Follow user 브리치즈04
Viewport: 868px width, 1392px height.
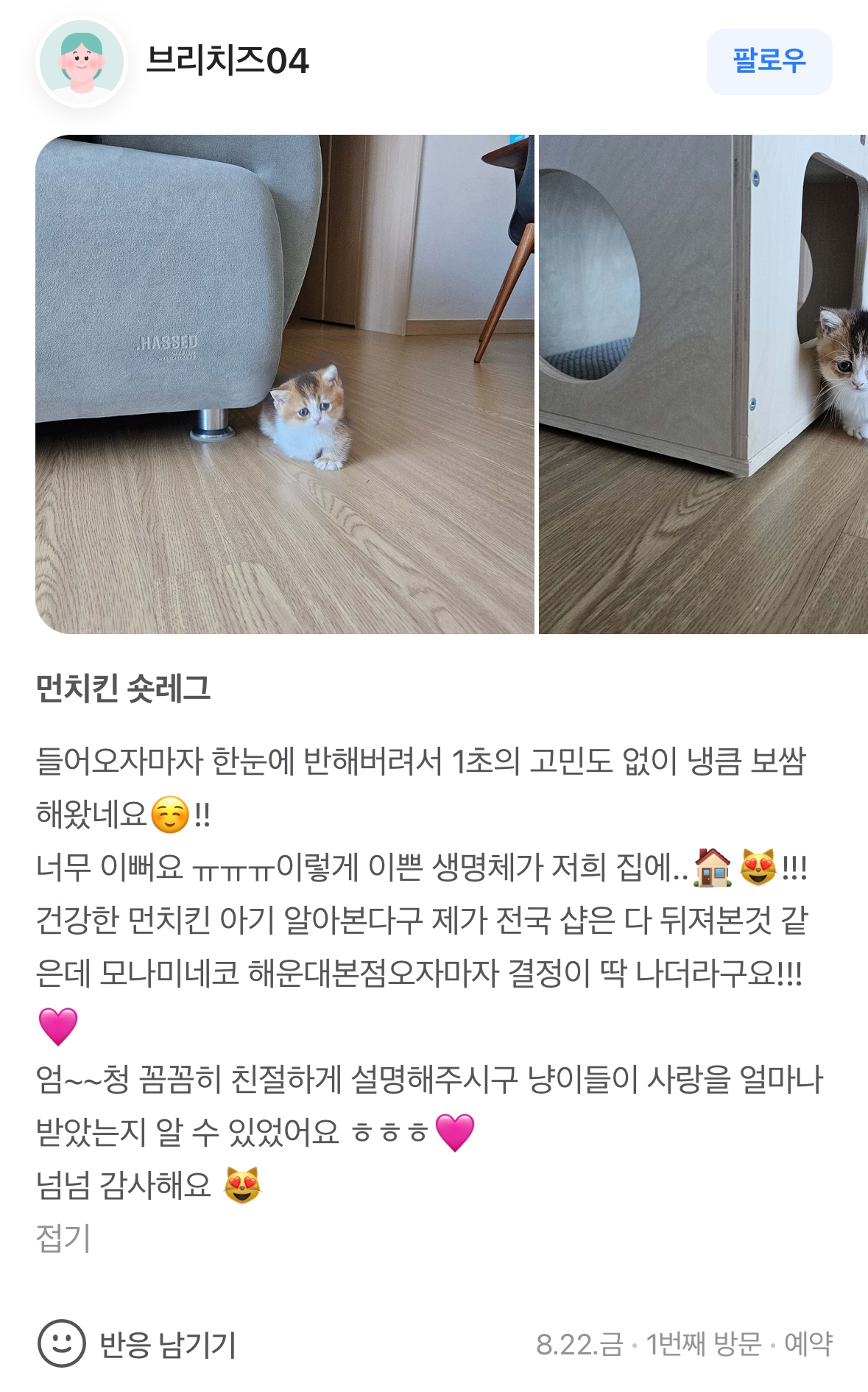(769, 61)
